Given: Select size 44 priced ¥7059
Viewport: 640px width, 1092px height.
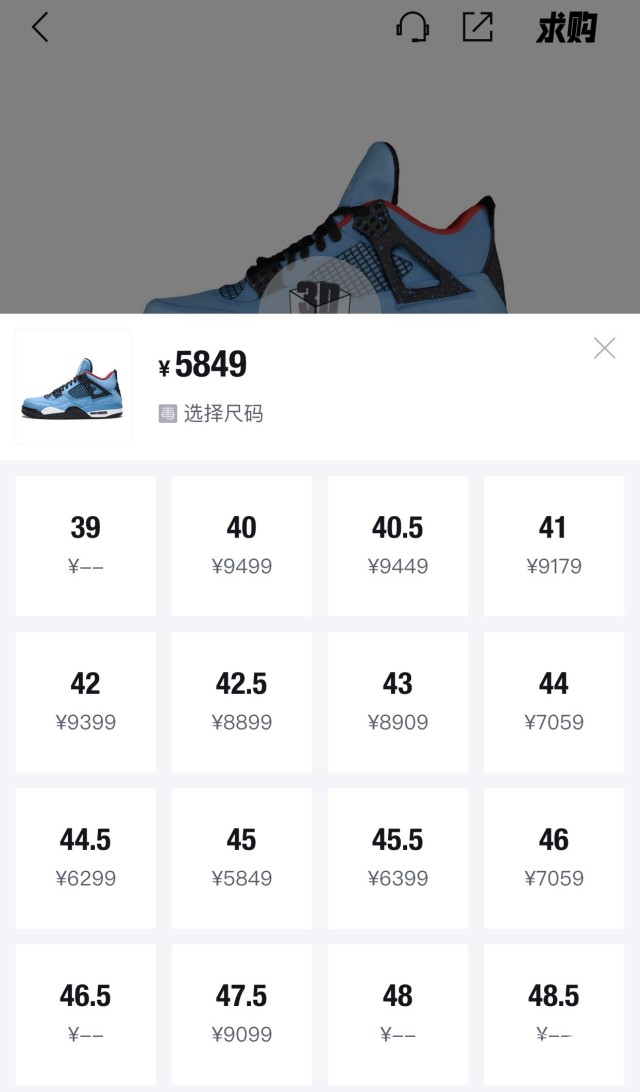Looking at the screenshot, I should click(x=553, y=702).
